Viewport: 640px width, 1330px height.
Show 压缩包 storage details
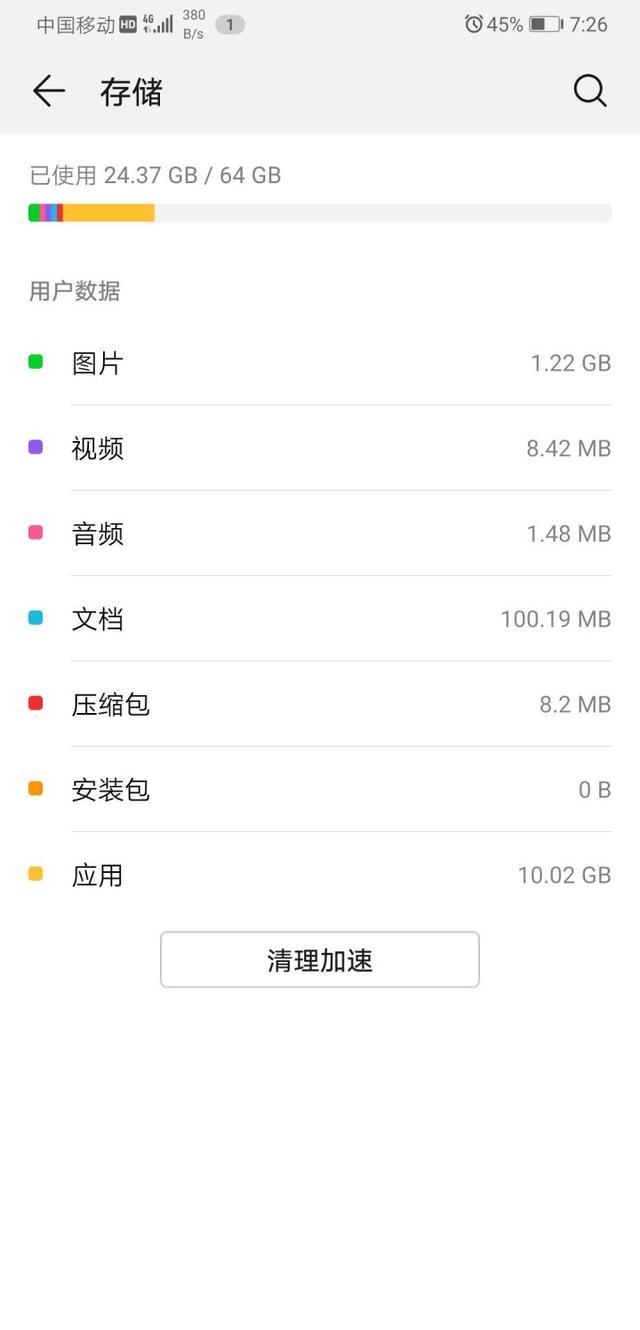(x=320, y=704)
